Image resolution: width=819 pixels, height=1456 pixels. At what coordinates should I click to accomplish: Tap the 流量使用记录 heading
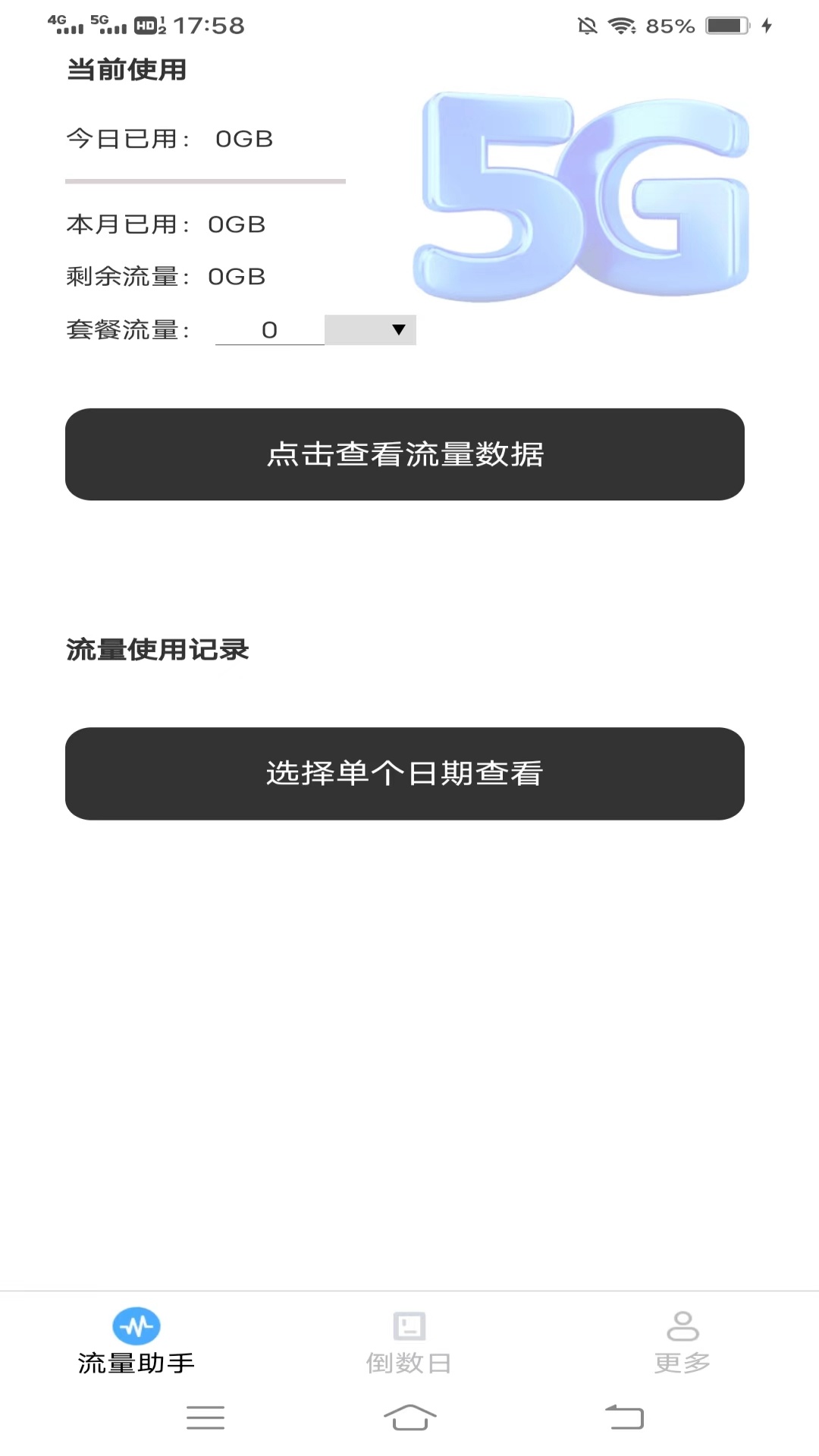158,650
